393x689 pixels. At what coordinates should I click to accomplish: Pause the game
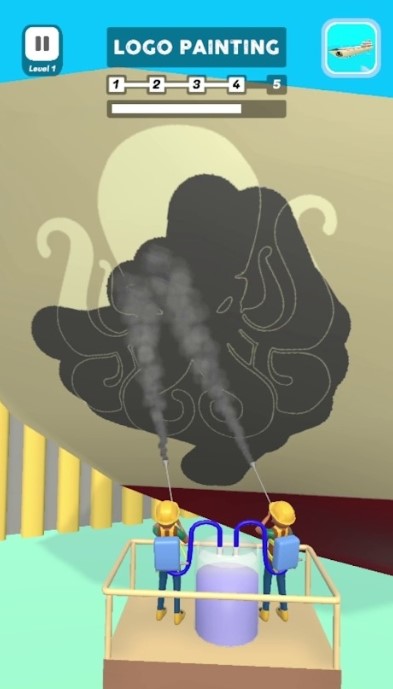pos(42,44)
